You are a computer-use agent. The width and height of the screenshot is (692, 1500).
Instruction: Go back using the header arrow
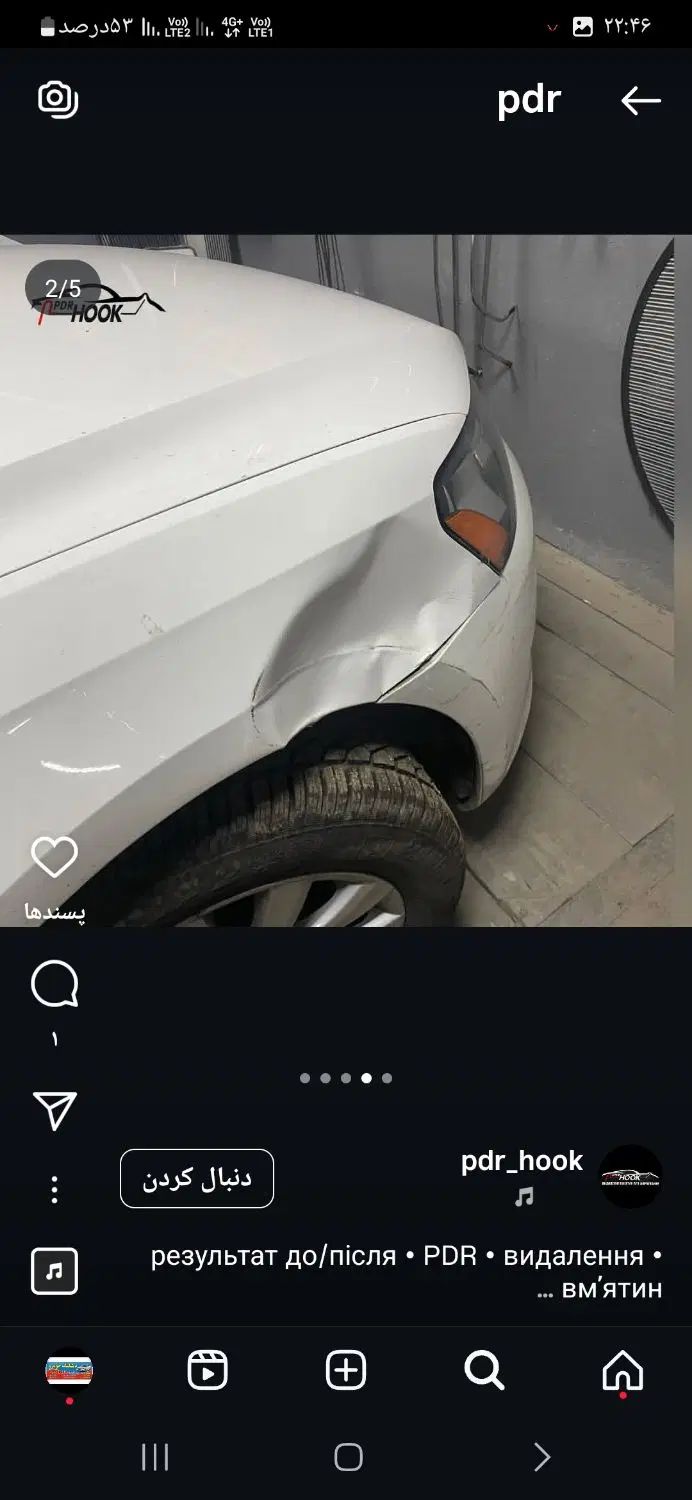click(640, 100)
